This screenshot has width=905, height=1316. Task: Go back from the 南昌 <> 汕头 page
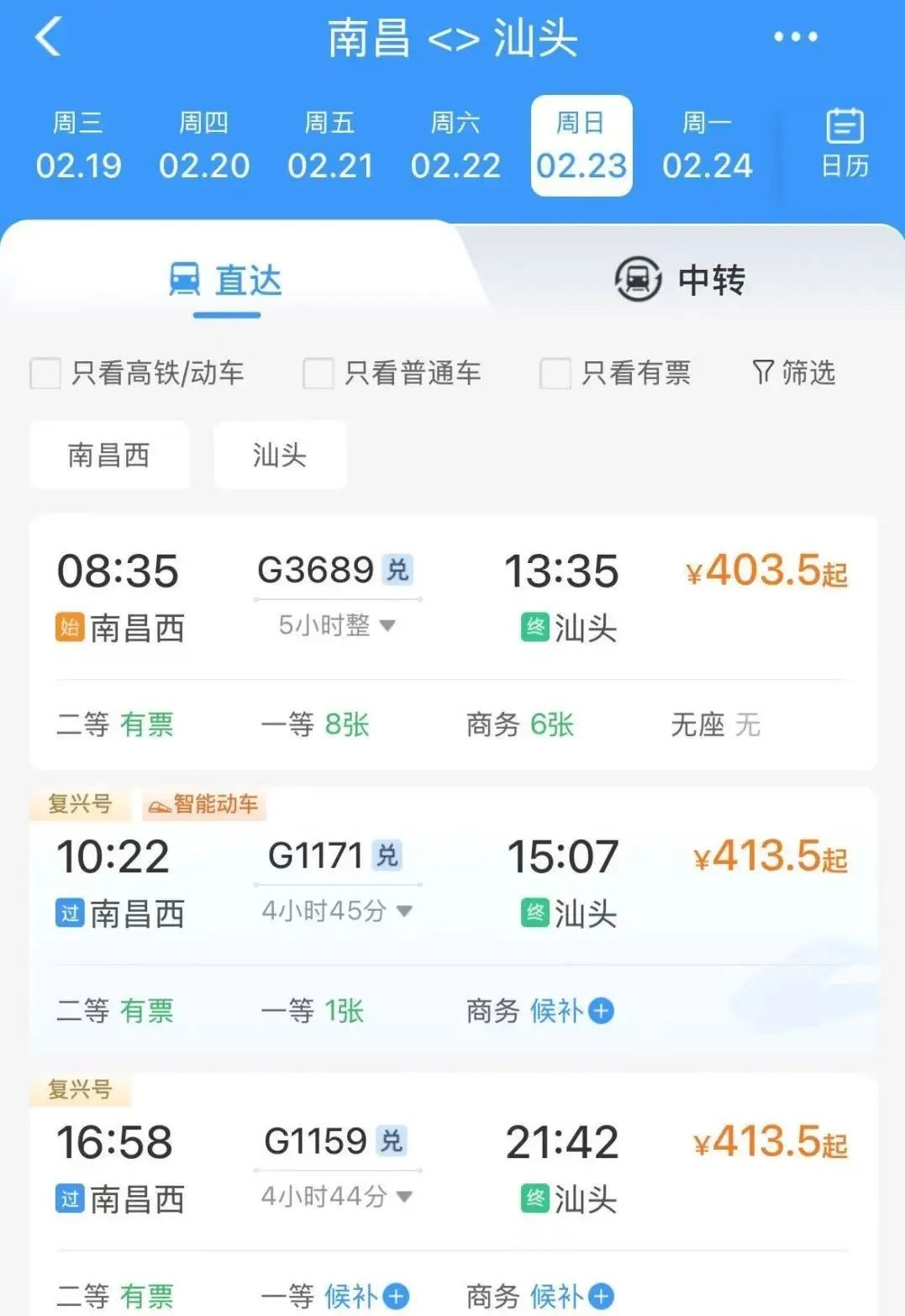[49, 38]
